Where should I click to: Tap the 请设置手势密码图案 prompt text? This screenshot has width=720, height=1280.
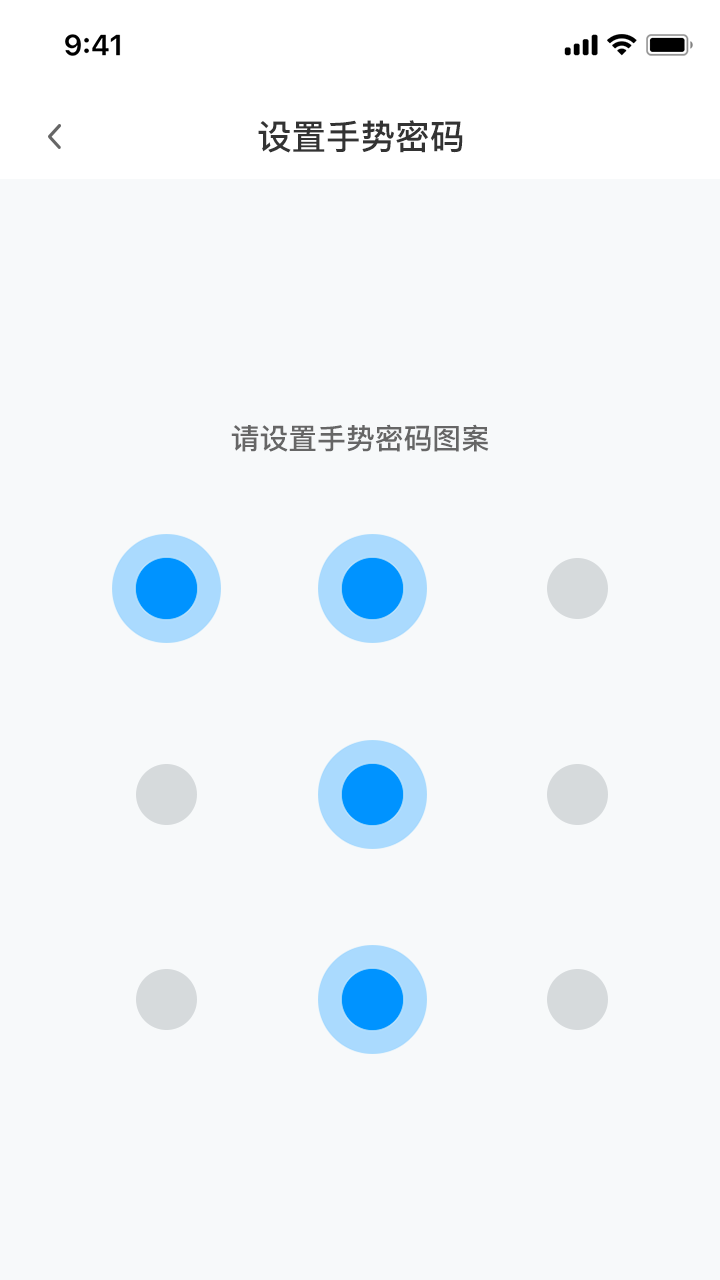coord(359,440)
